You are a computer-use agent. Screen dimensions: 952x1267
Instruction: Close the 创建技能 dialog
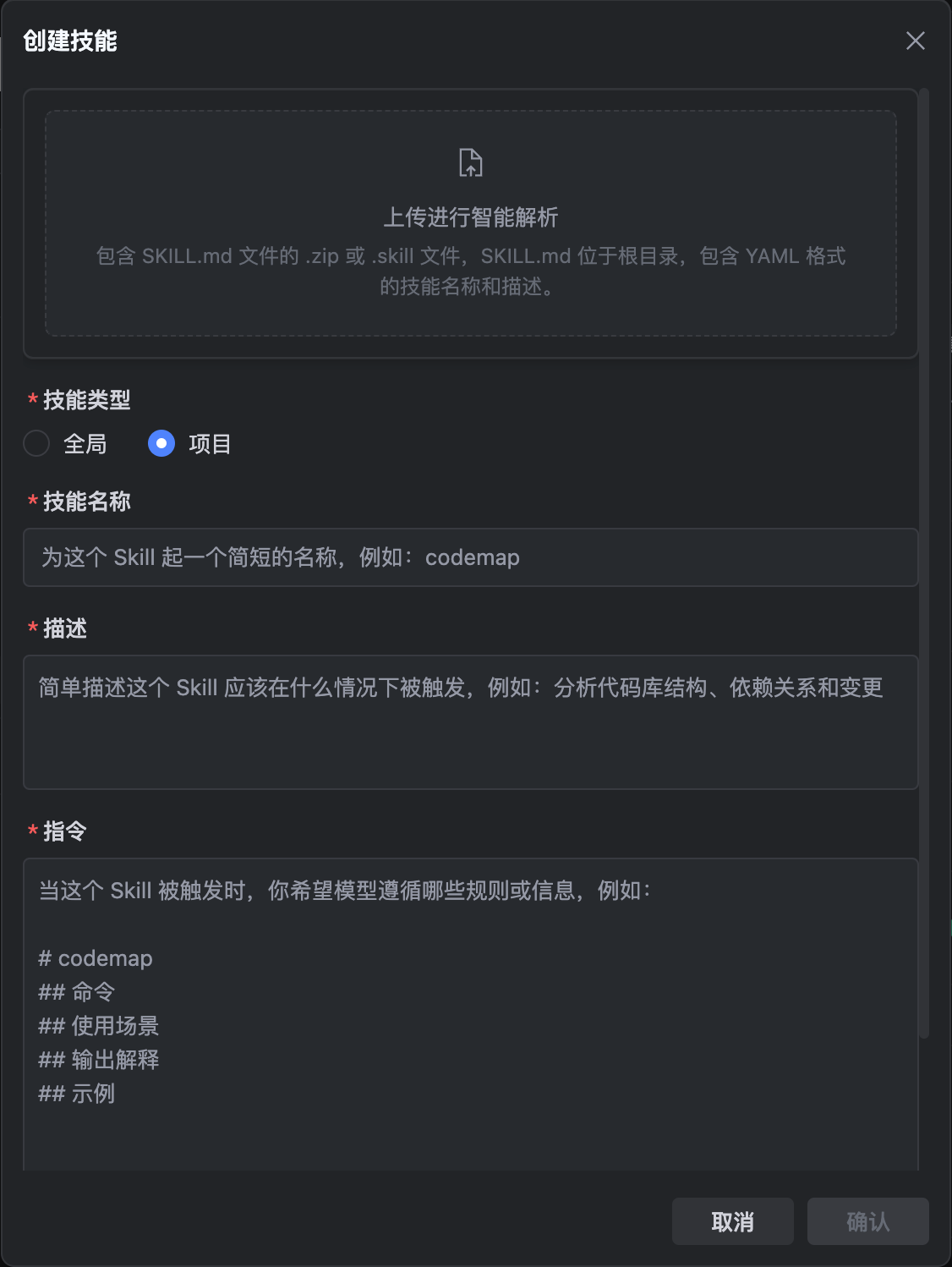pos(915,41)
